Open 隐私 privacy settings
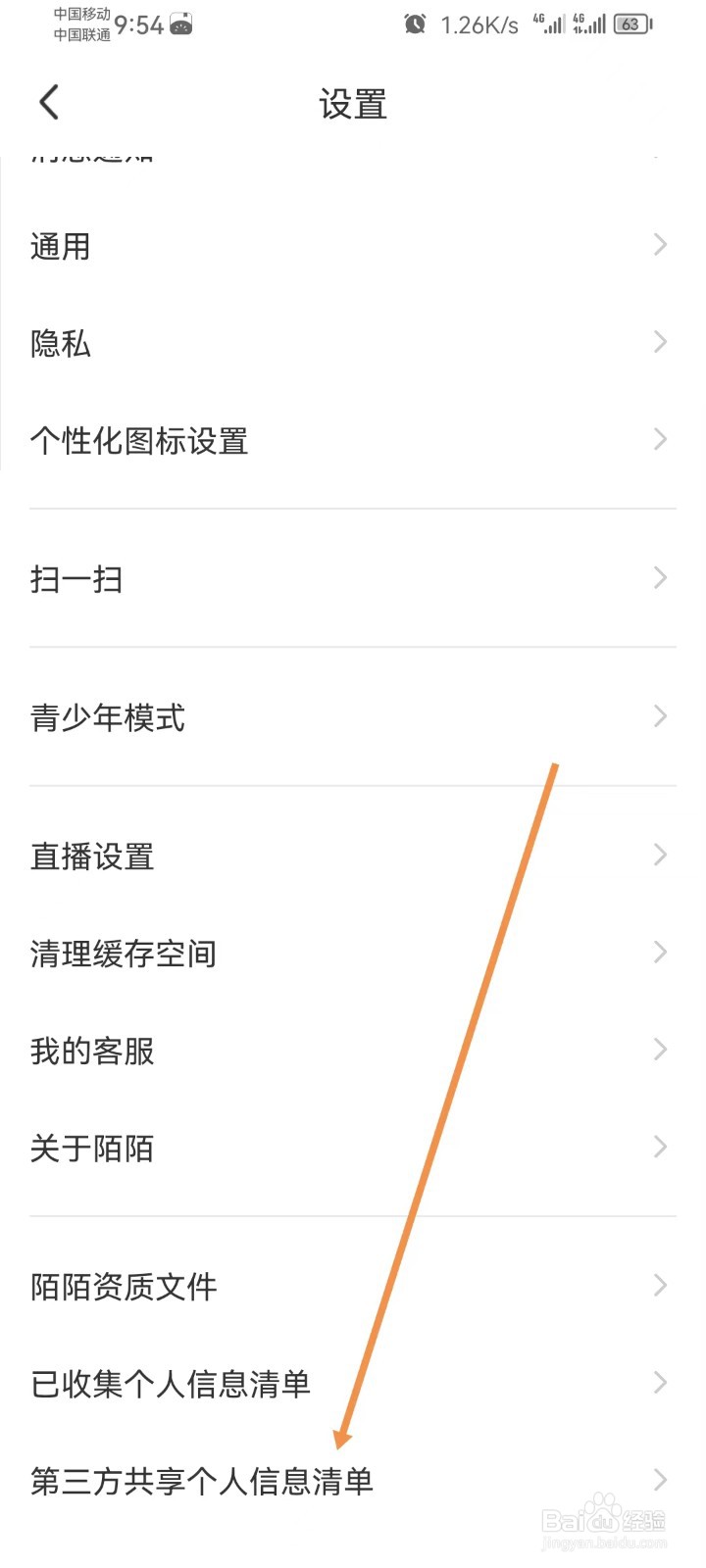 (x=59, y=343)
